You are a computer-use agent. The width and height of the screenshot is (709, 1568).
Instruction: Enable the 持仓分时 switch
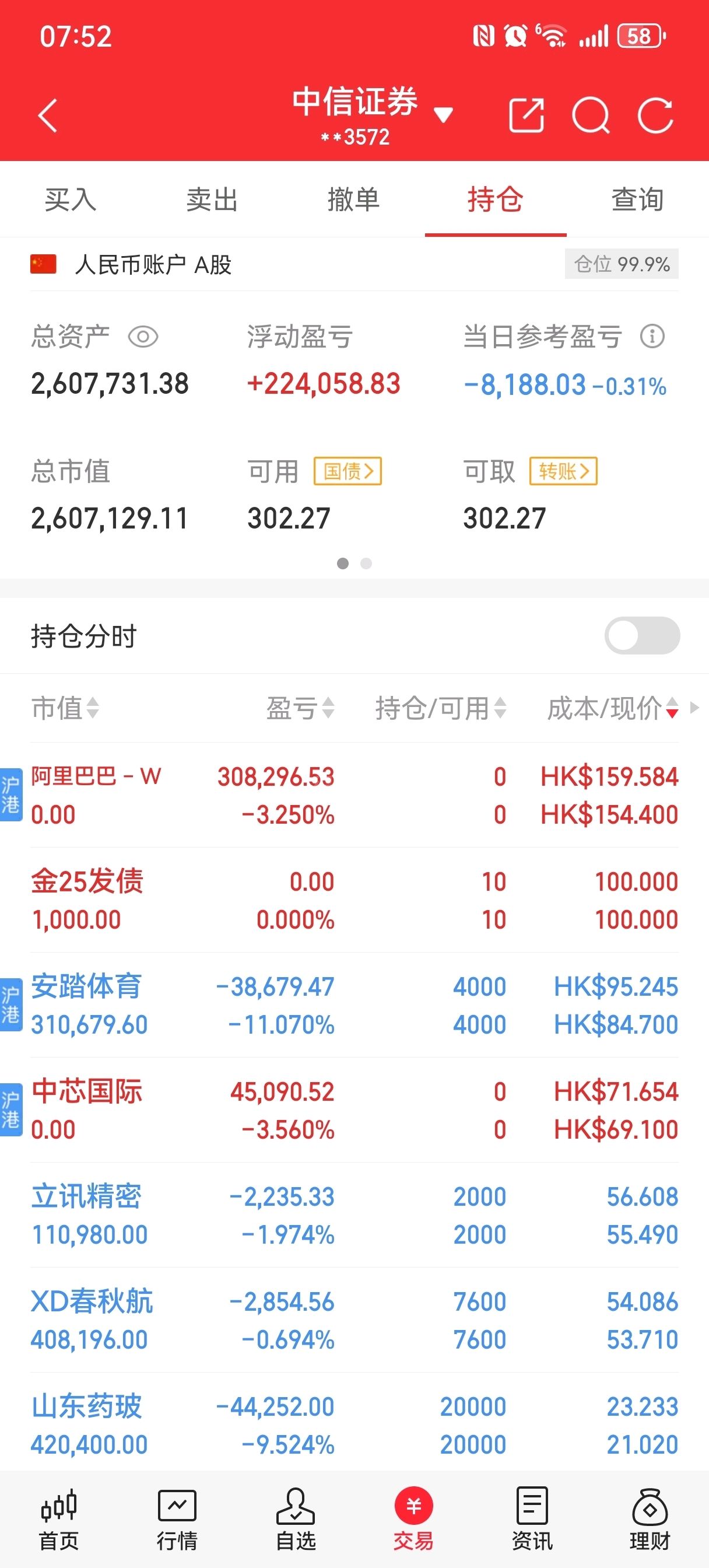coord(641,635)
